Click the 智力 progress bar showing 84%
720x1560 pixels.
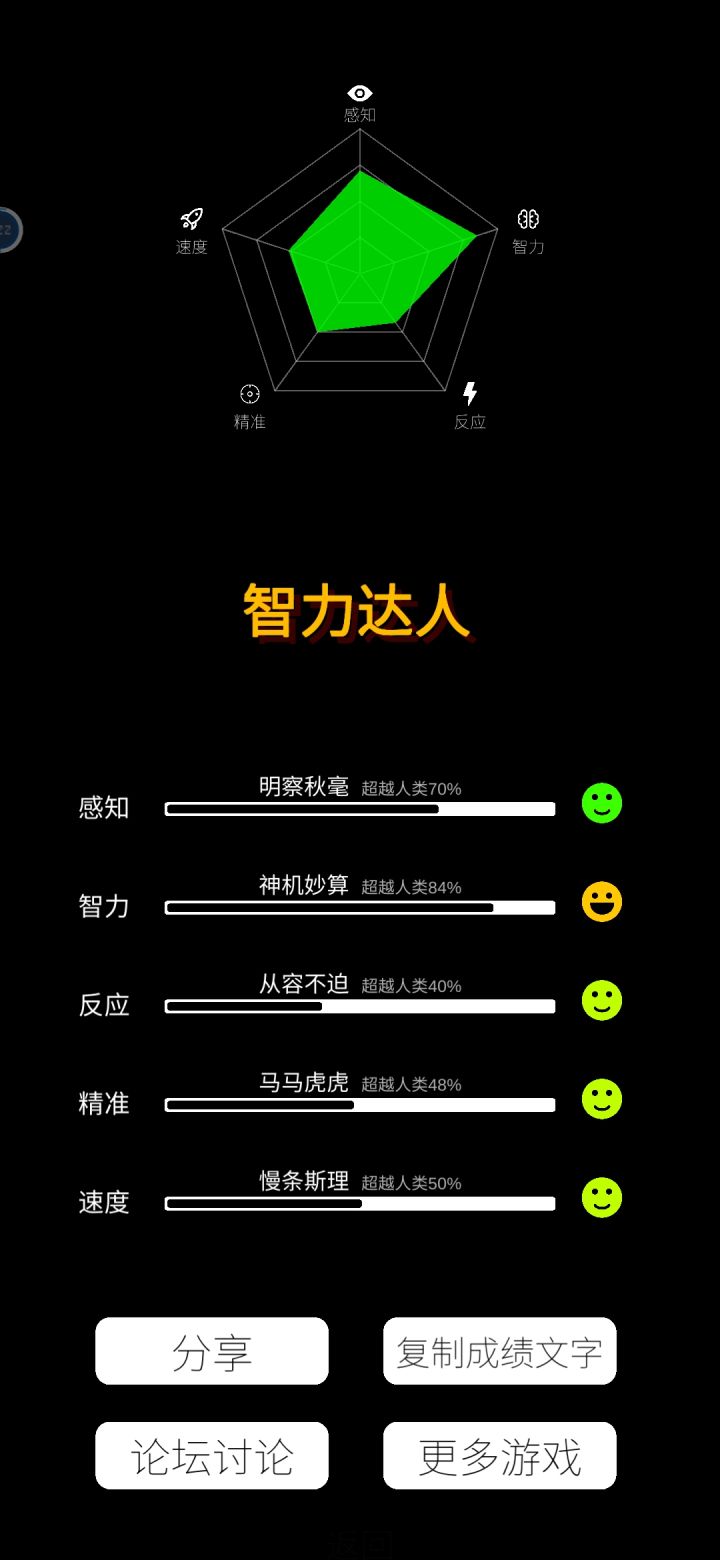coord(360,907)
